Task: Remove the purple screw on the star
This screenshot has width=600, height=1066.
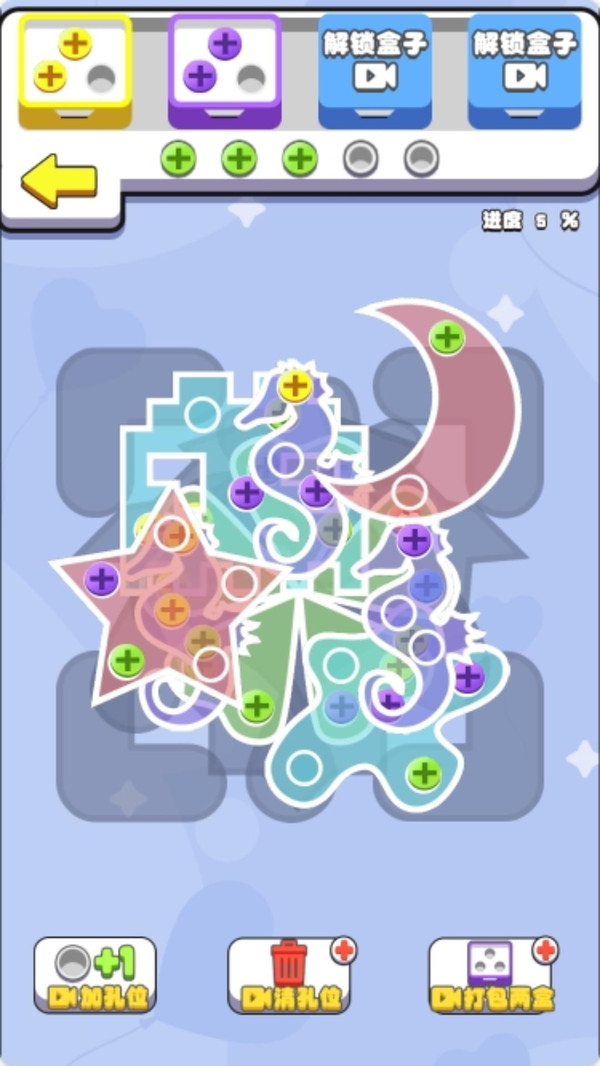Action: pyautogui.click(x=101, y=578)
